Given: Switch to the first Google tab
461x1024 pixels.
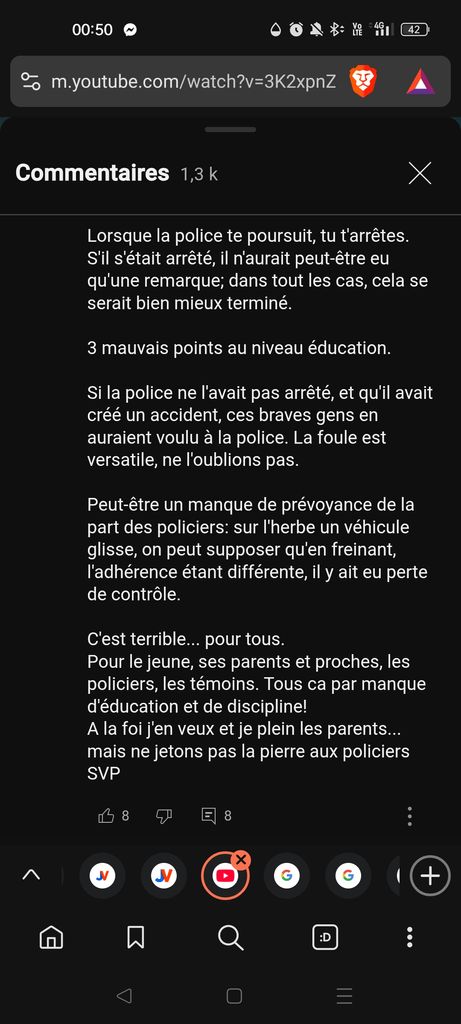Looking at the screenshot, I should coord(287,876).
